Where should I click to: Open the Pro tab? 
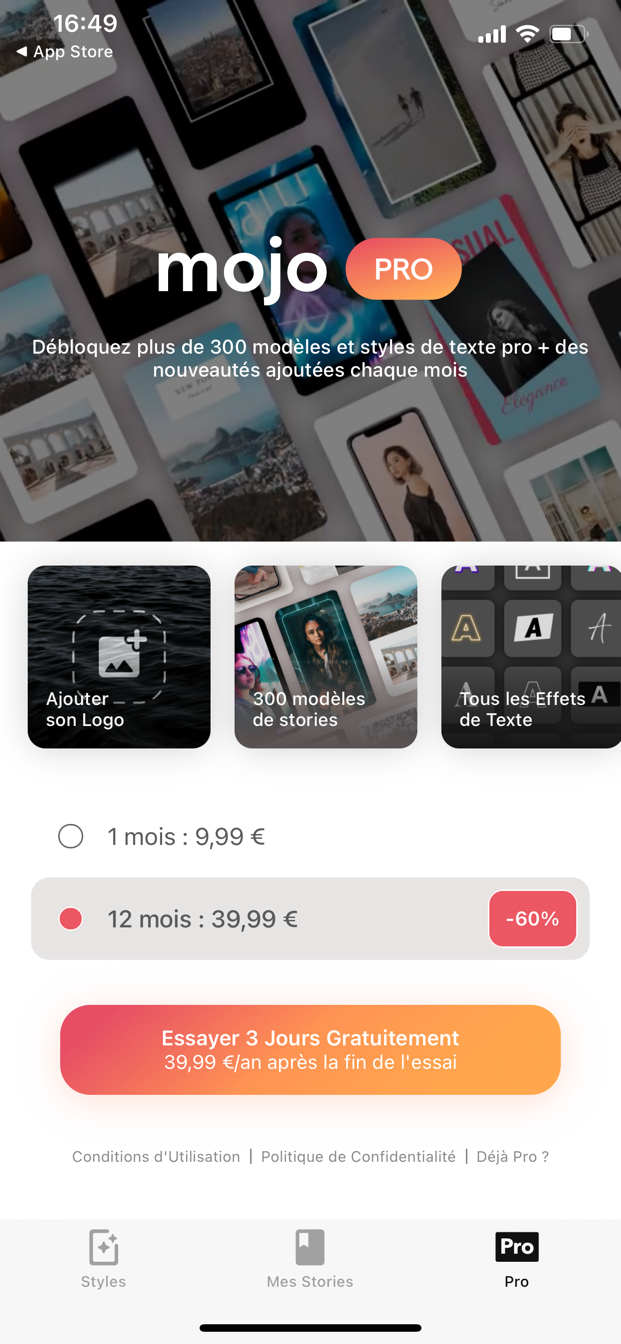pos(517,1259)
